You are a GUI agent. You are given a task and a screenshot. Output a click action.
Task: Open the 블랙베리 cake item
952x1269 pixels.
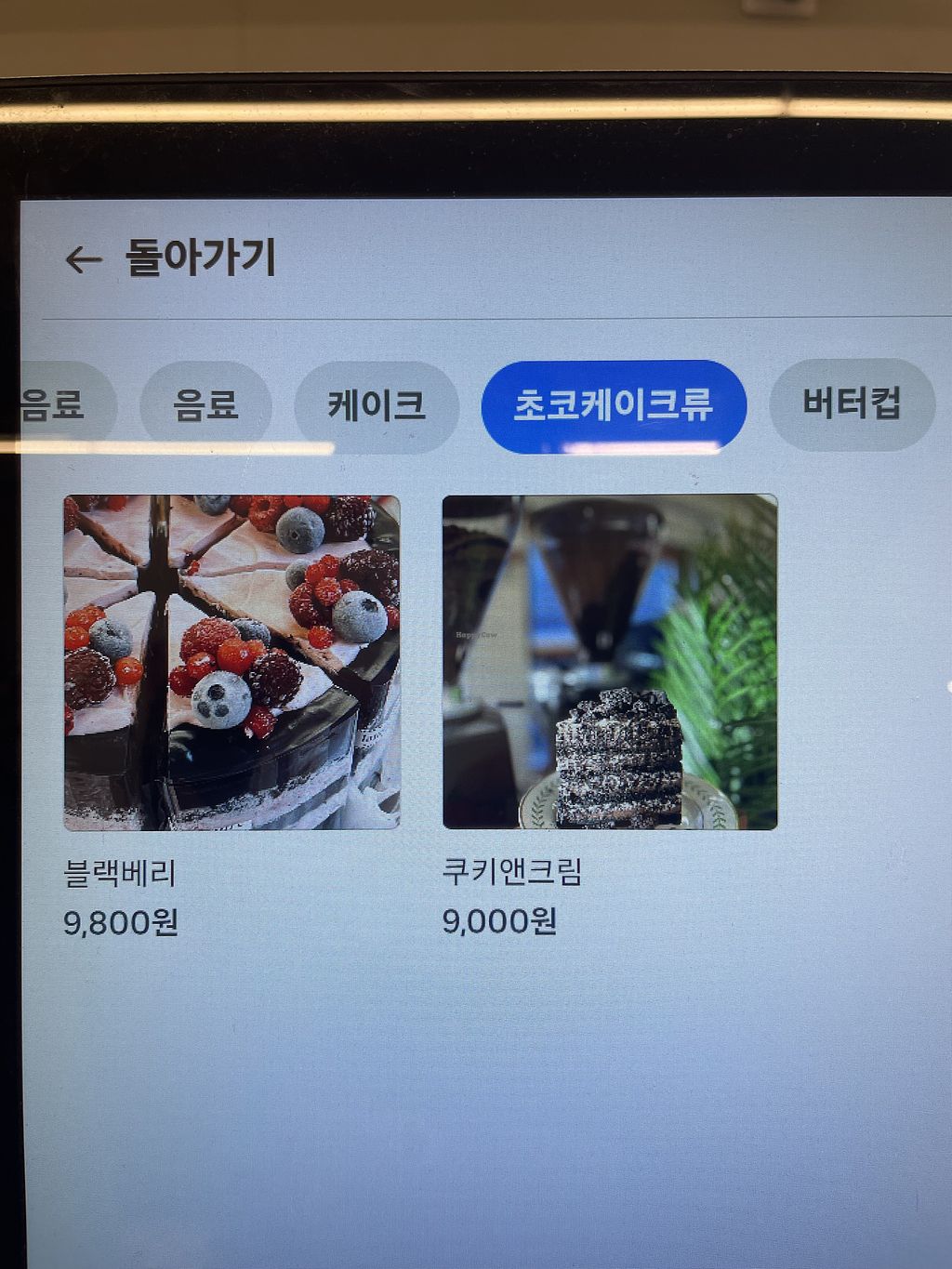(231, 662)
